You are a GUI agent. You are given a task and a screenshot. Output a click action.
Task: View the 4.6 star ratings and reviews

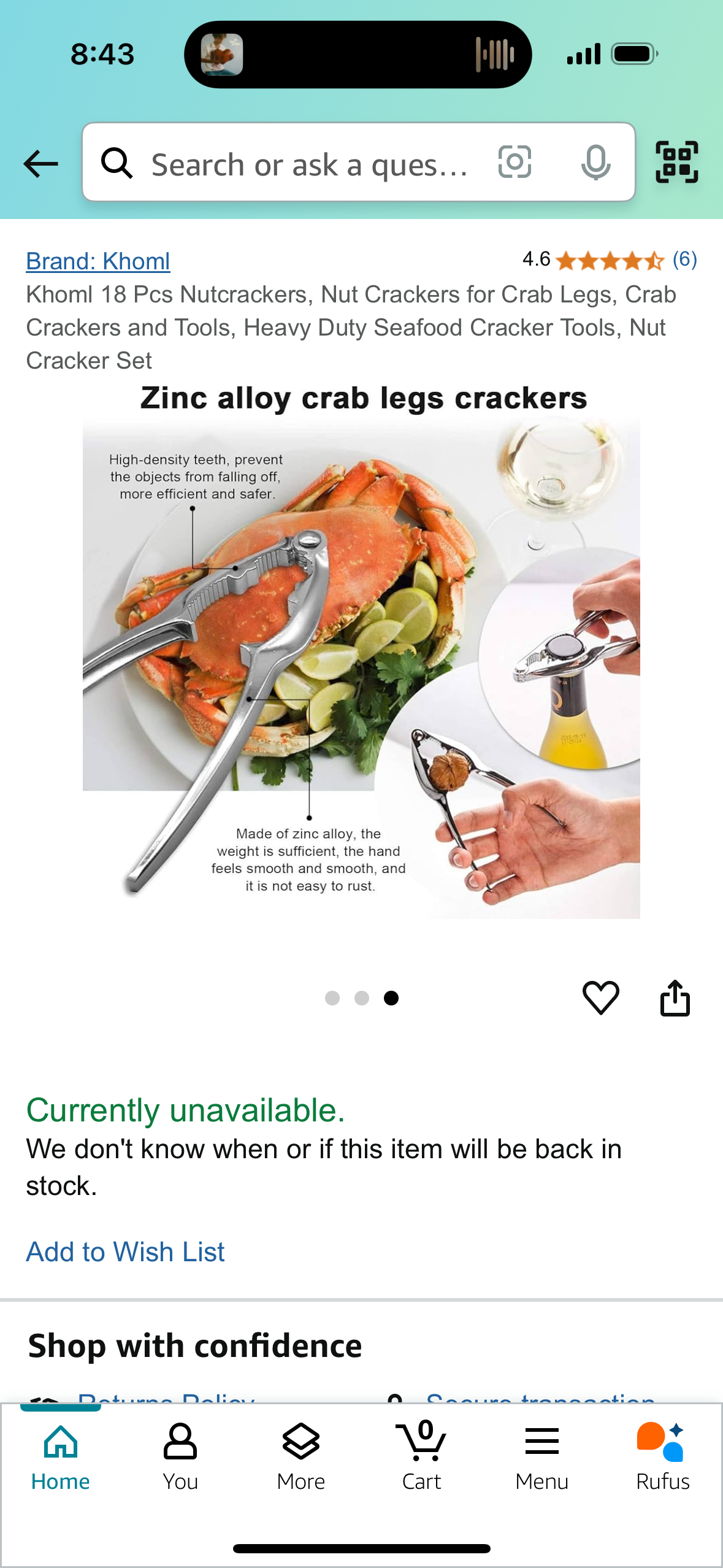click(x=609, y=260)
